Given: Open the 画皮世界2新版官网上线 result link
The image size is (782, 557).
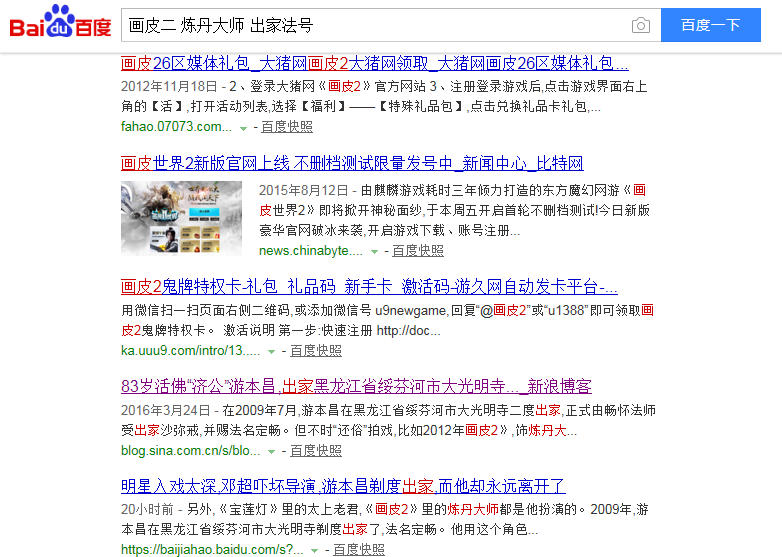Looking at the screenshot, I should pos(352,163).
